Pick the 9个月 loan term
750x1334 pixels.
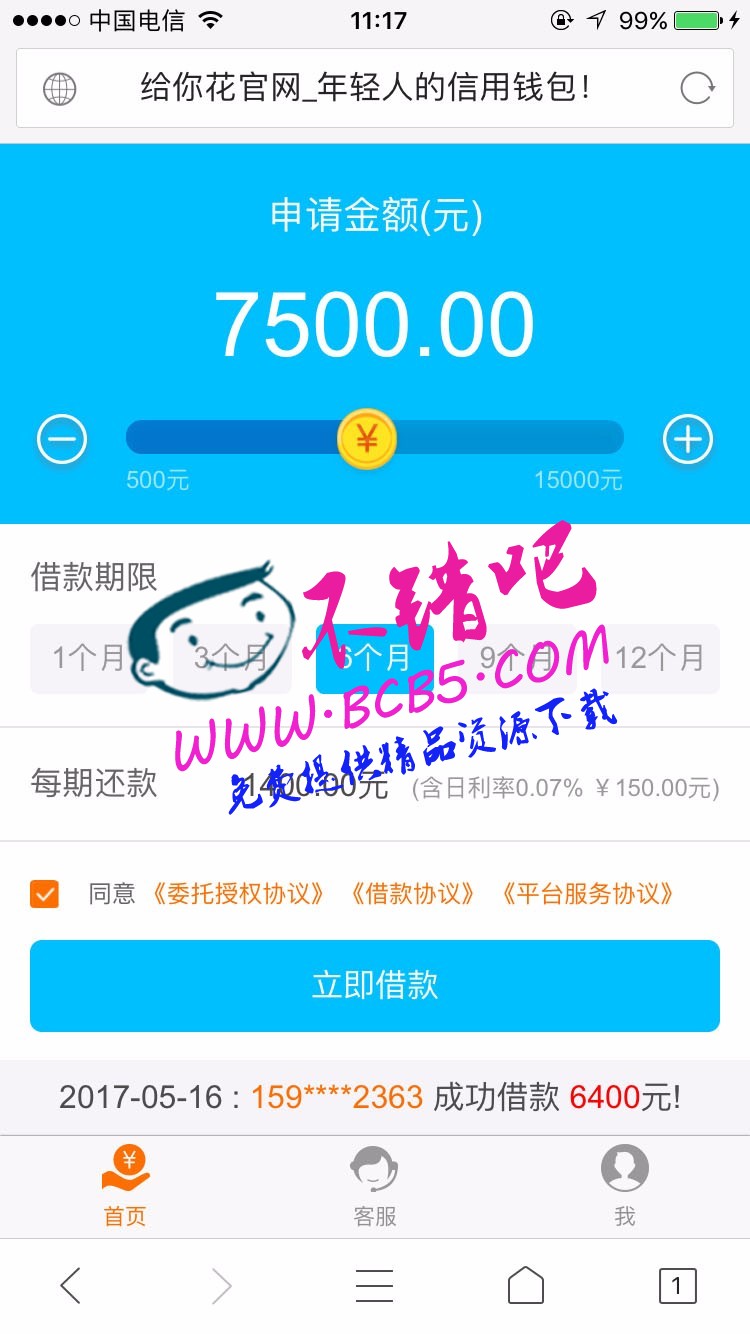[517, 658]
